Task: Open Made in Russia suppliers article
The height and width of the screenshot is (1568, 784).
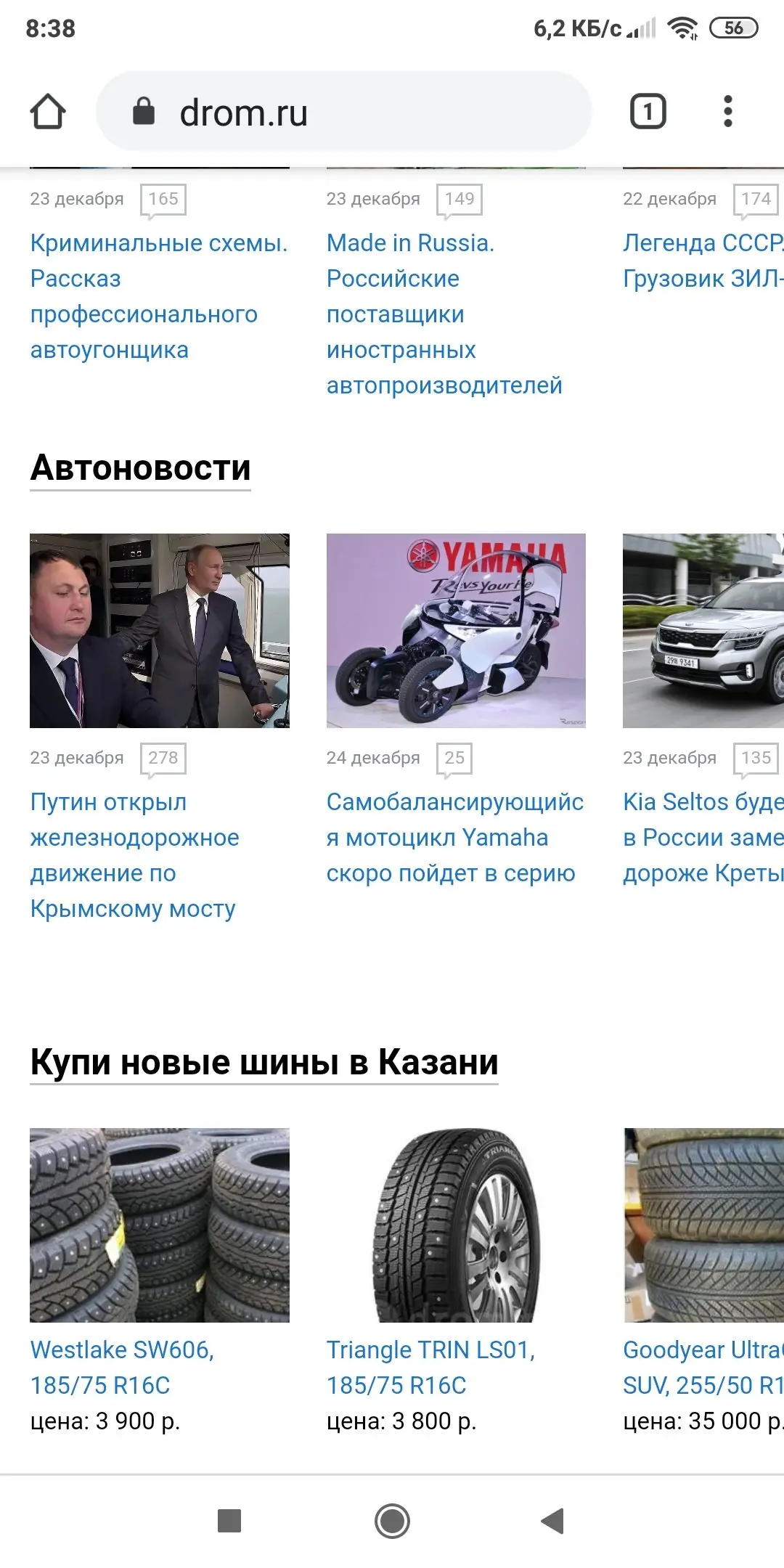Action: pos(444,314)
